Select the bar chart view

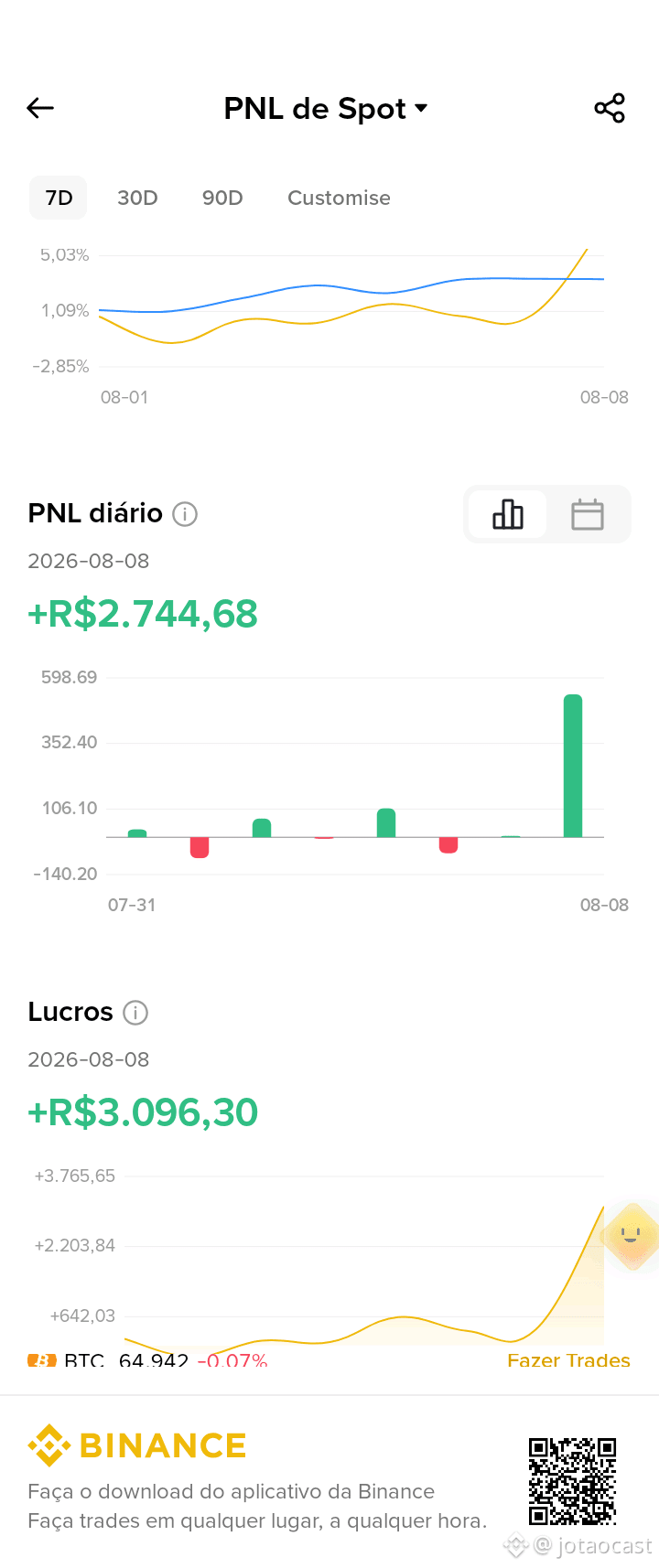[x=508, y=514]
